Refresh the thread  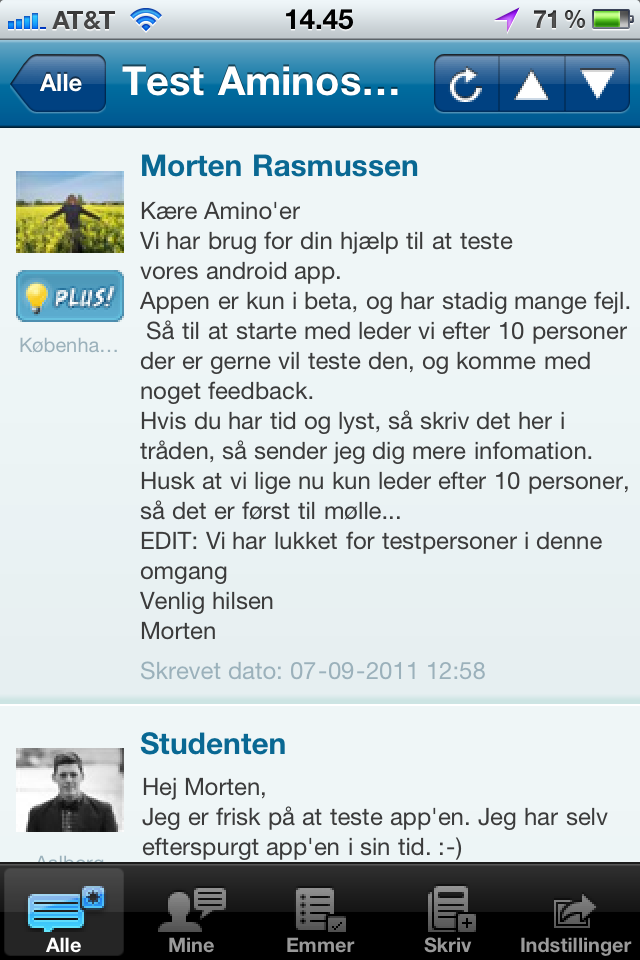(466, 84)
